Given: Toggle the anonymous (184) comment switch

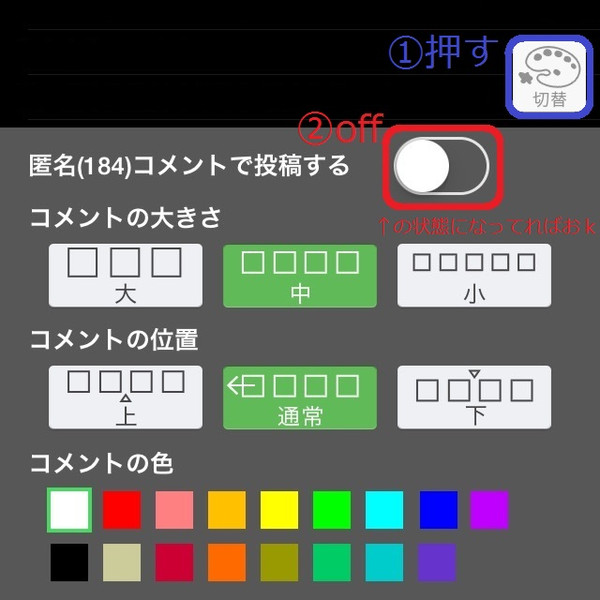Looking at the screenshot, I should [441, 166].
